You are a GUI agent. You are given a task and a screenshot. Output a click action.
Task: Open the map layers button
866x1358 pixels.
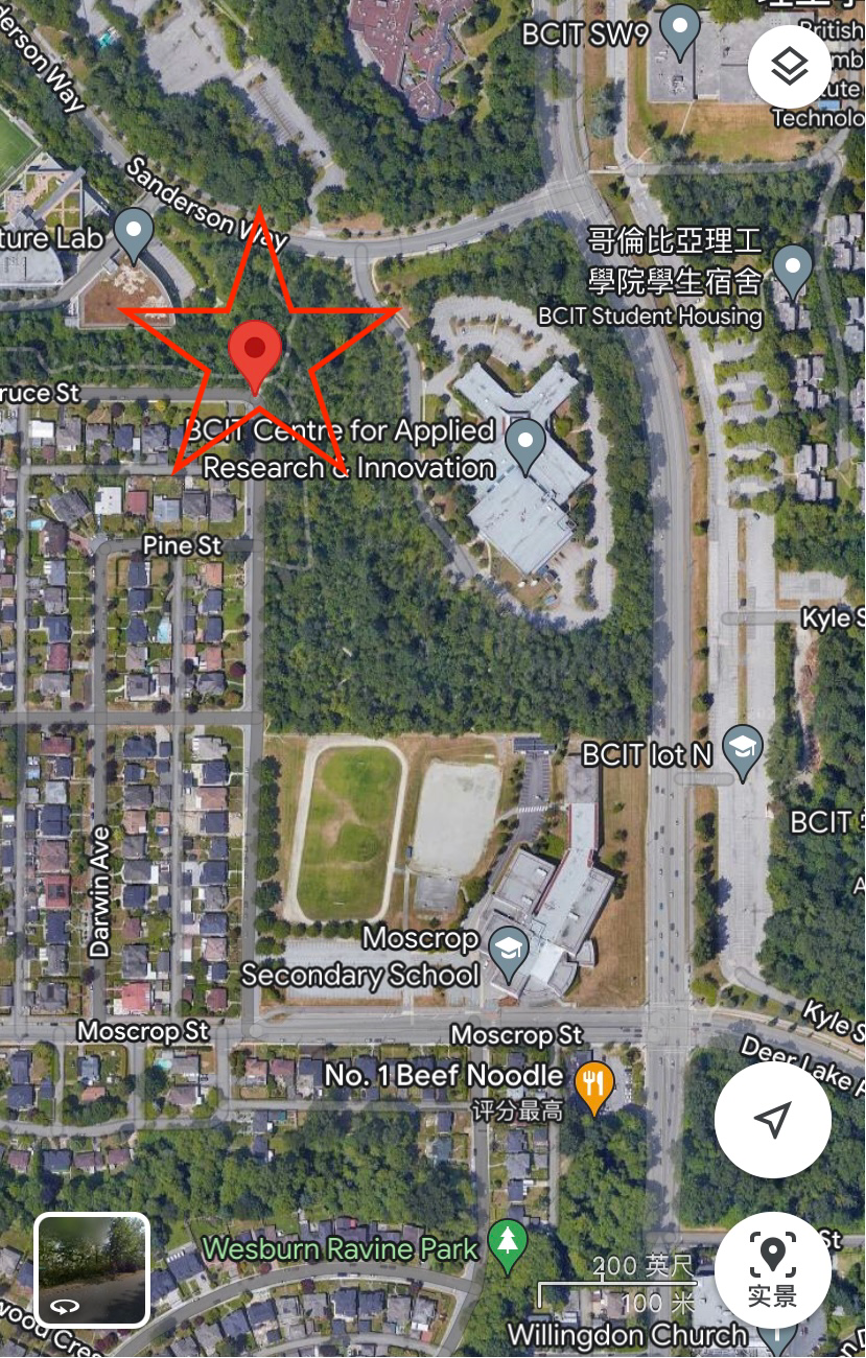789,66
